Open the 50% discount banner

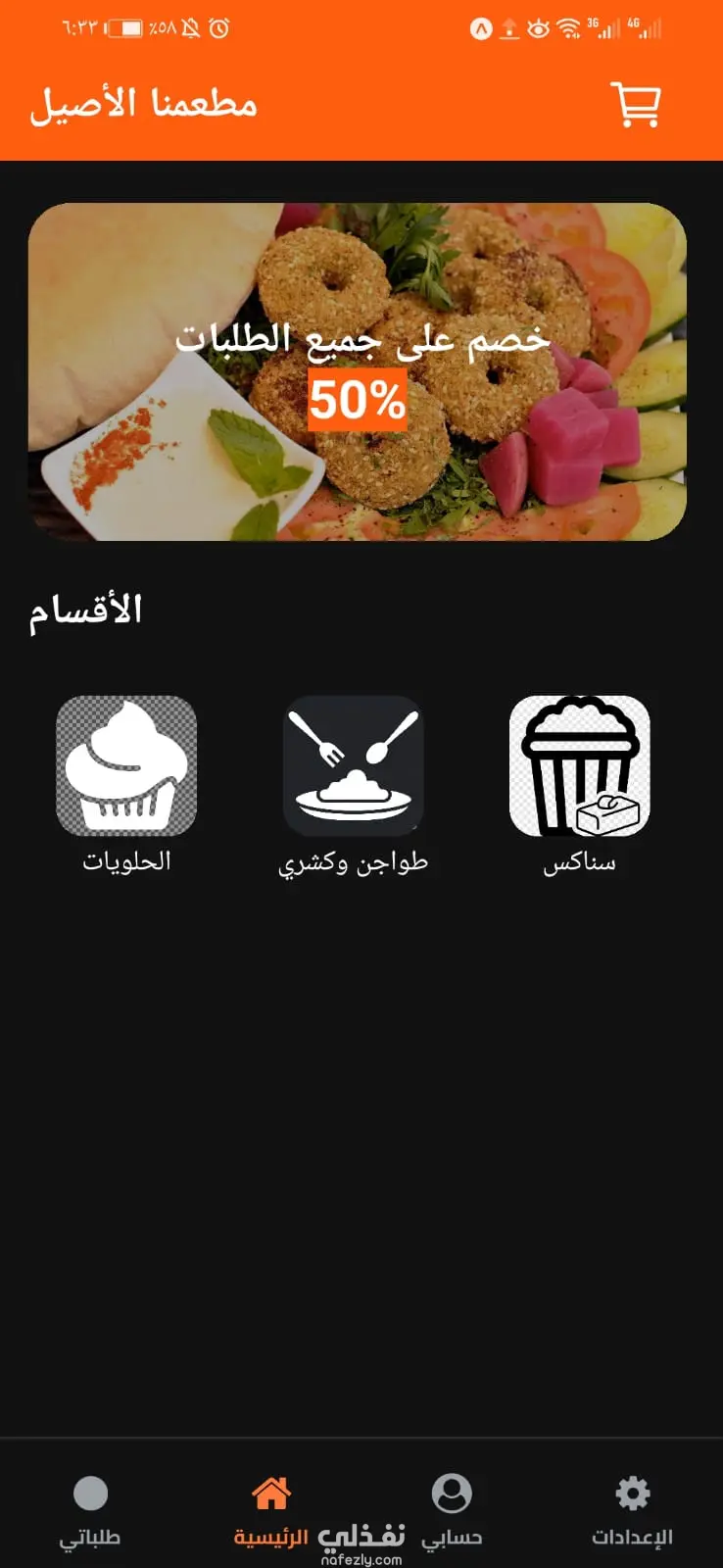click(x=358, y=371)
